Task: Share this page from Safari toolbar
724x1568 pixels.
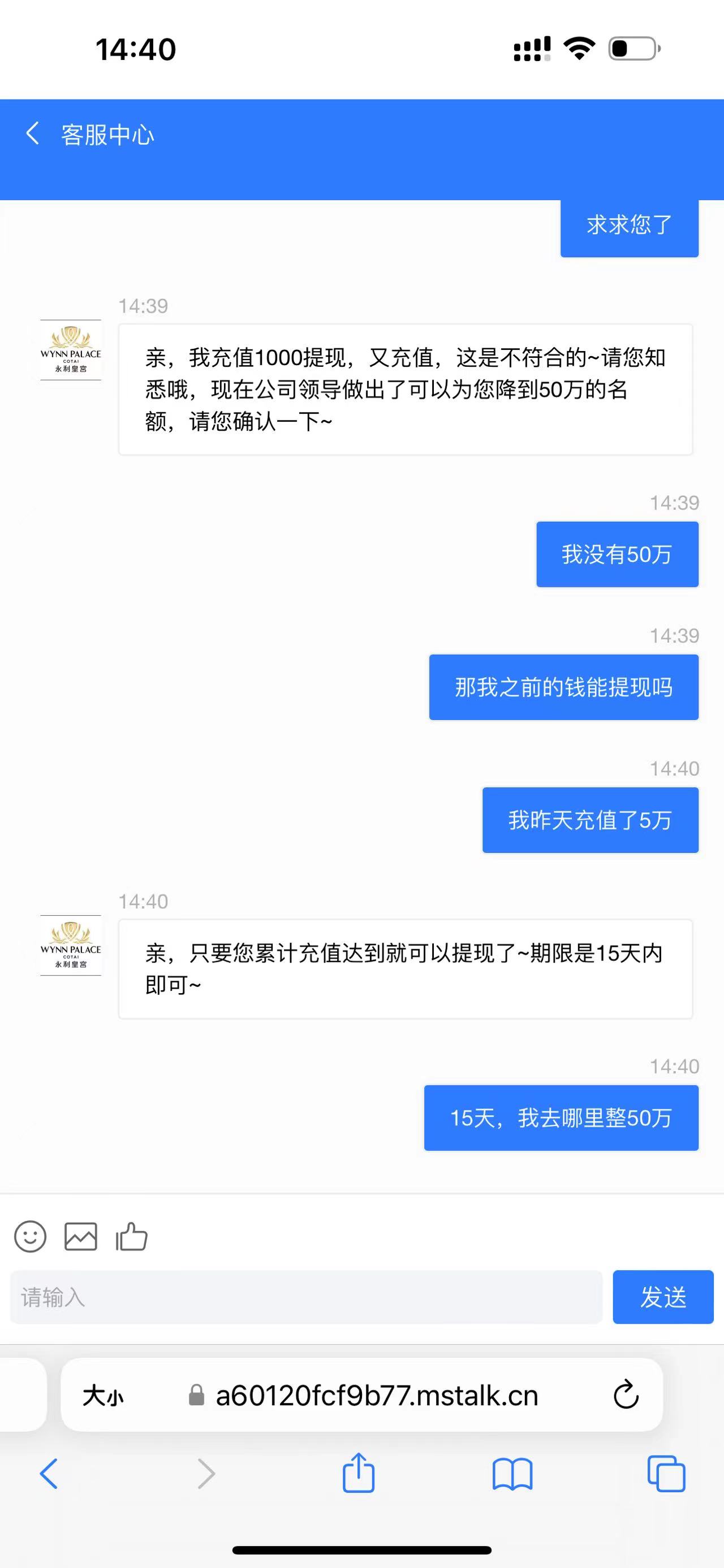Action: tap(358, 1472)
